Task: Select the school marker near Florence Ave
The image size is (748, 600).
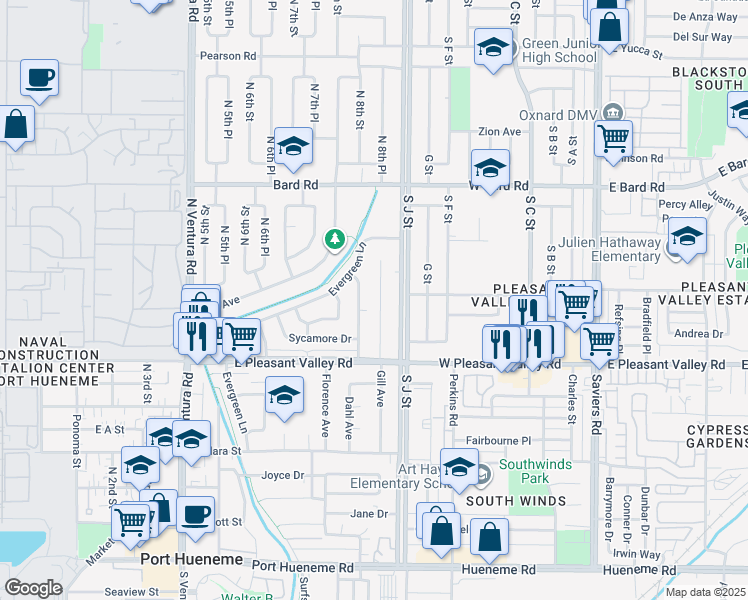Action: 285,397
